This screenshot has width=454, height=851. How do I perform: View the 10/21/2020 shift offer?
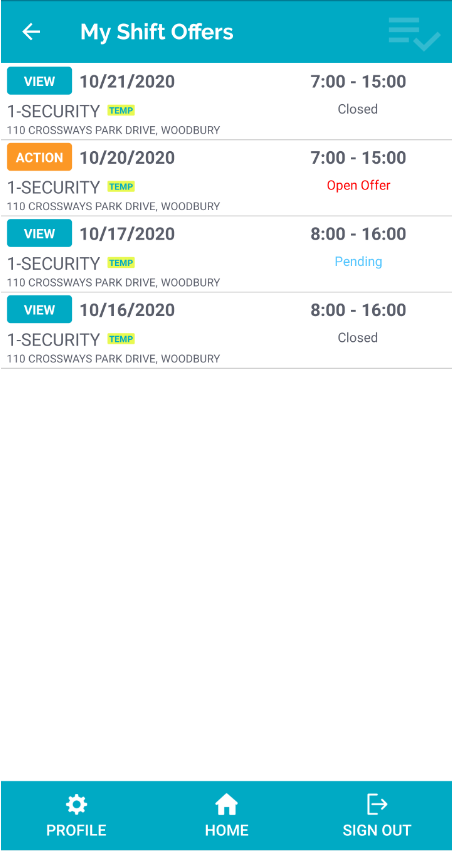(40, 81)
